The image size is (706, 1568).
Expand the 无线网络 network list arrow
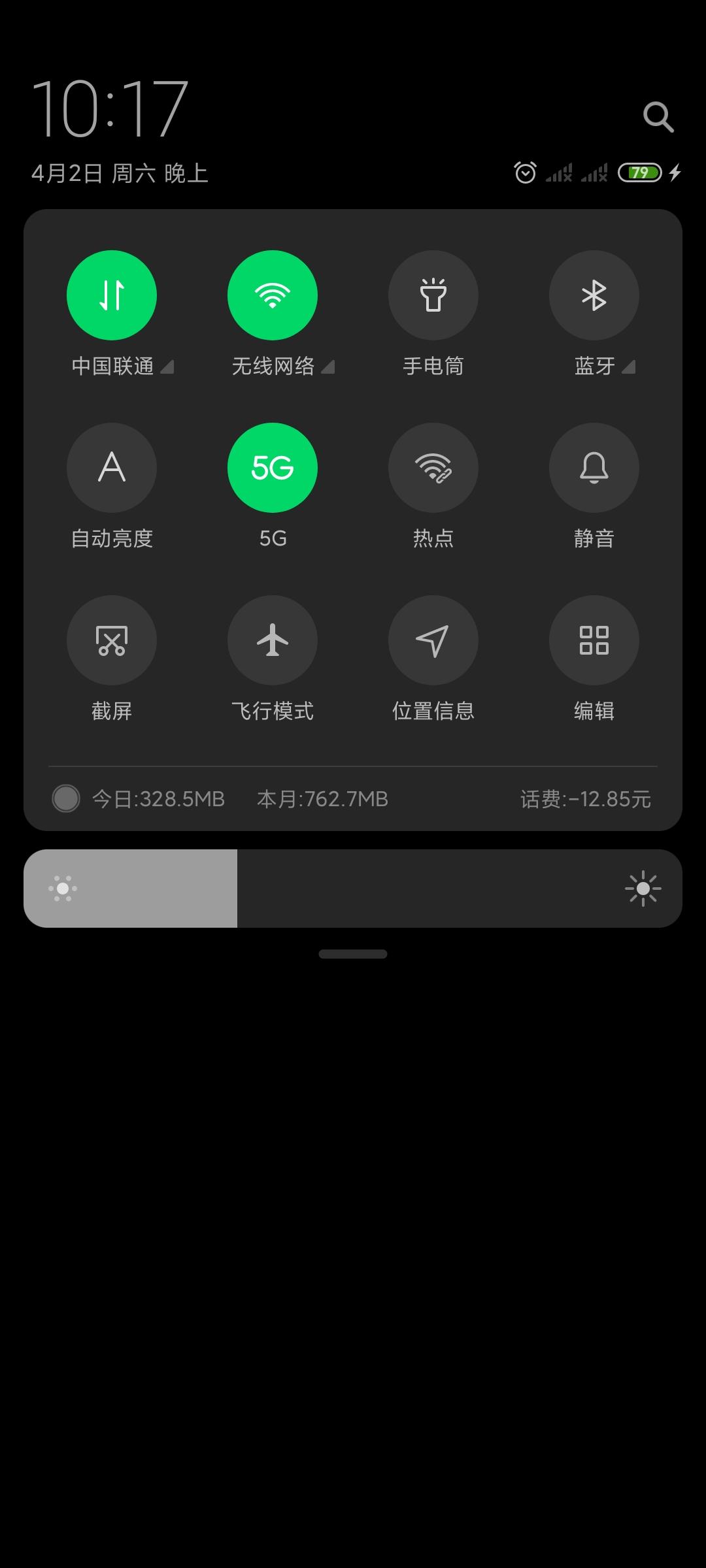point(328,367)
